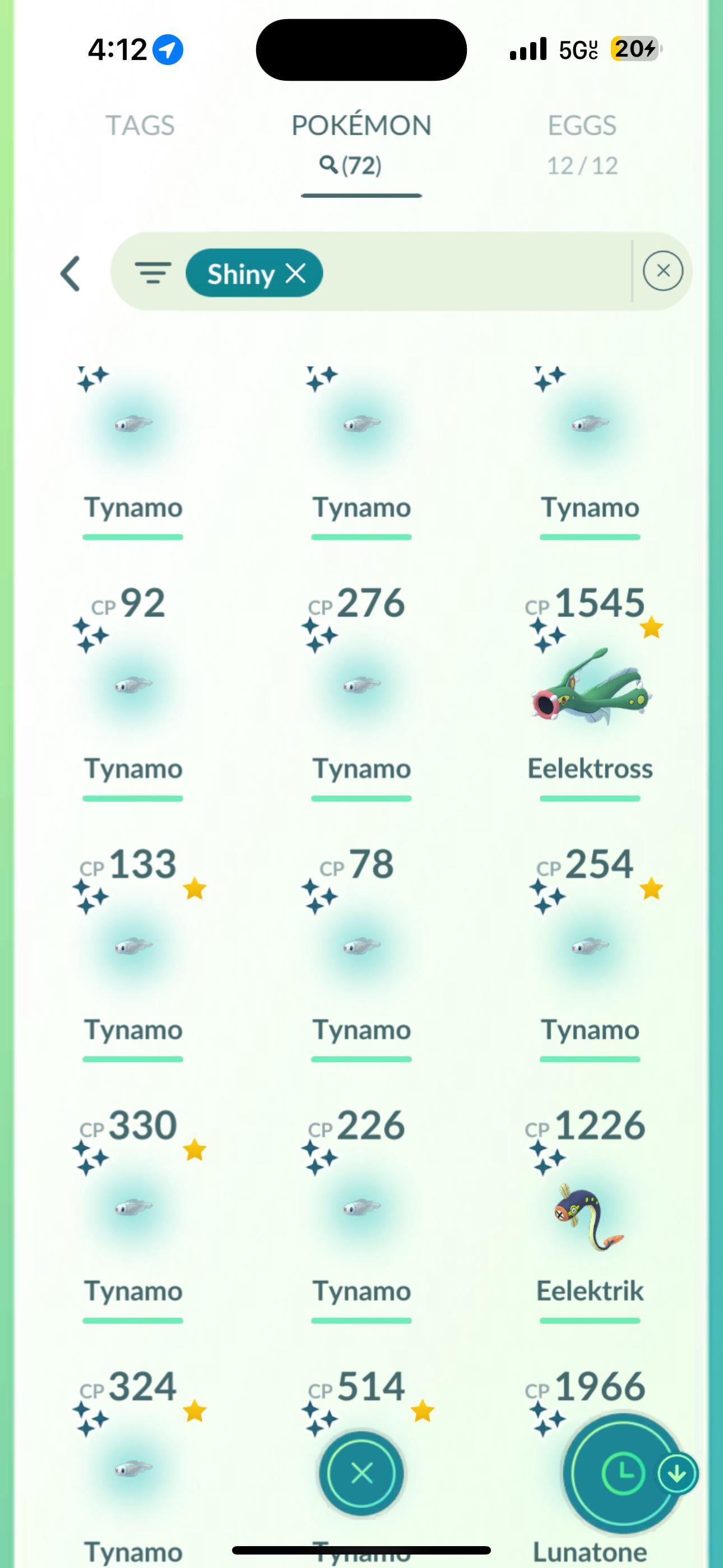723x1568 pixels.
Task: Go back with the left arrow
Action: click(71, 273)
